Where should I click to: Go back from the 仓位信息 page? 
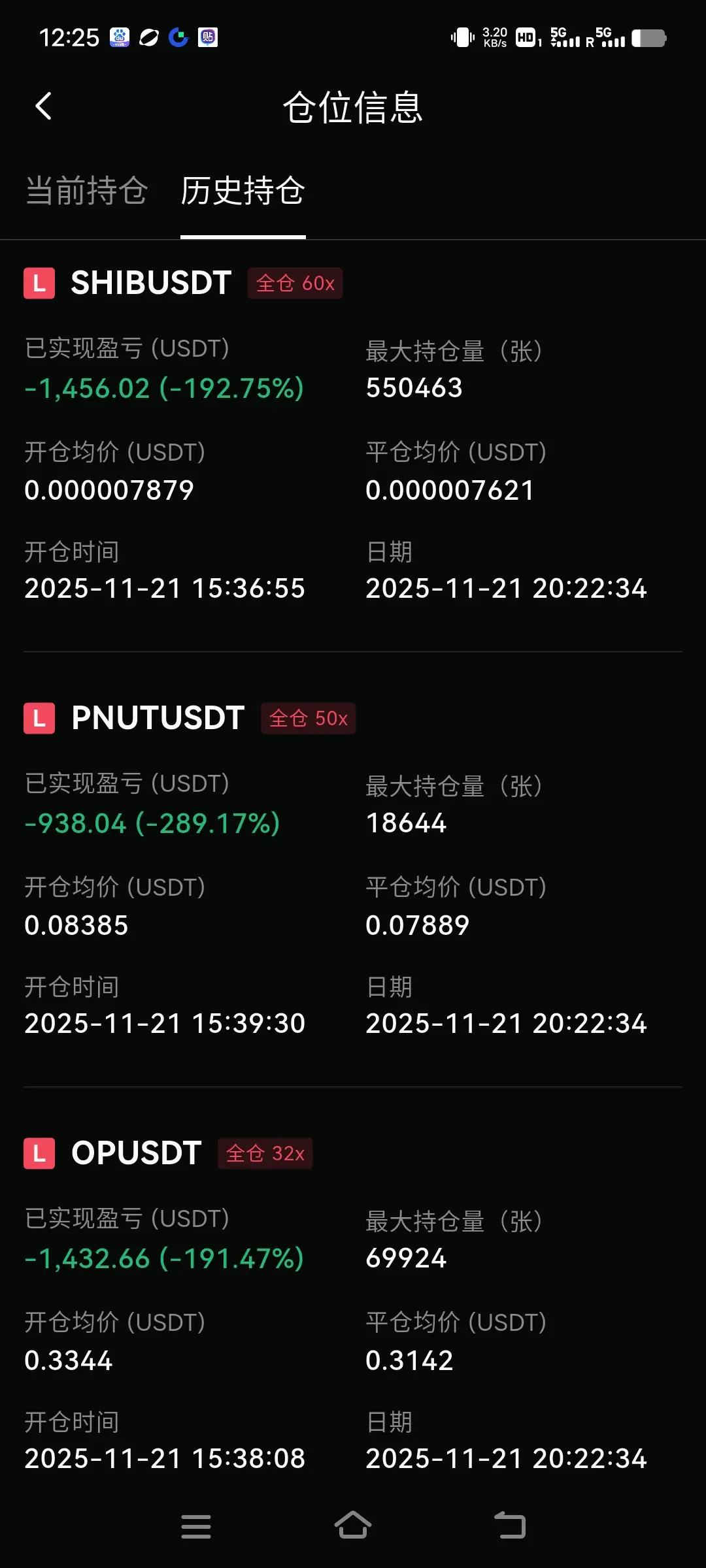pos(43,106)
